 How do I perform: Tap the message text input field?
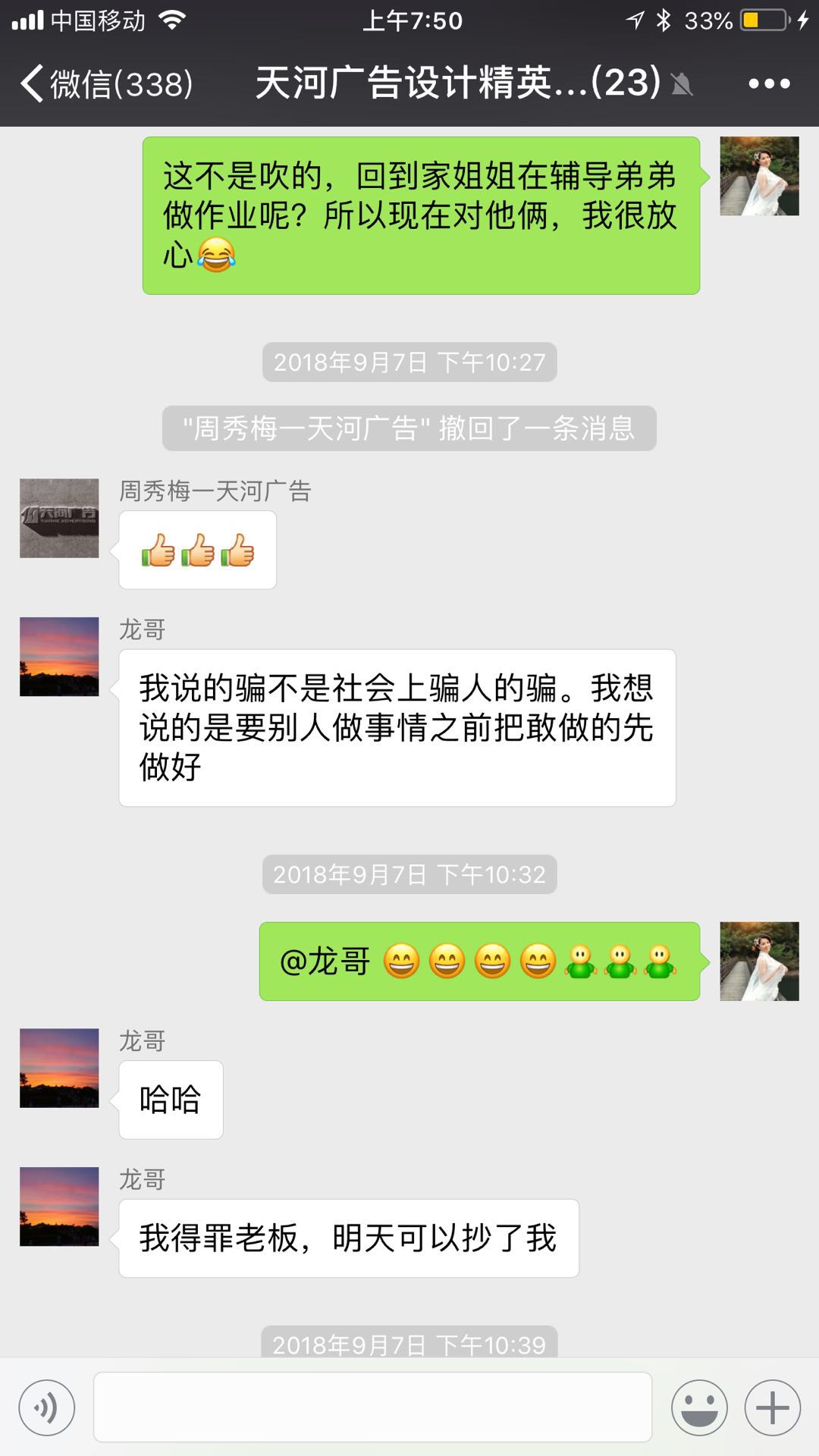(x=372, y=1407)
